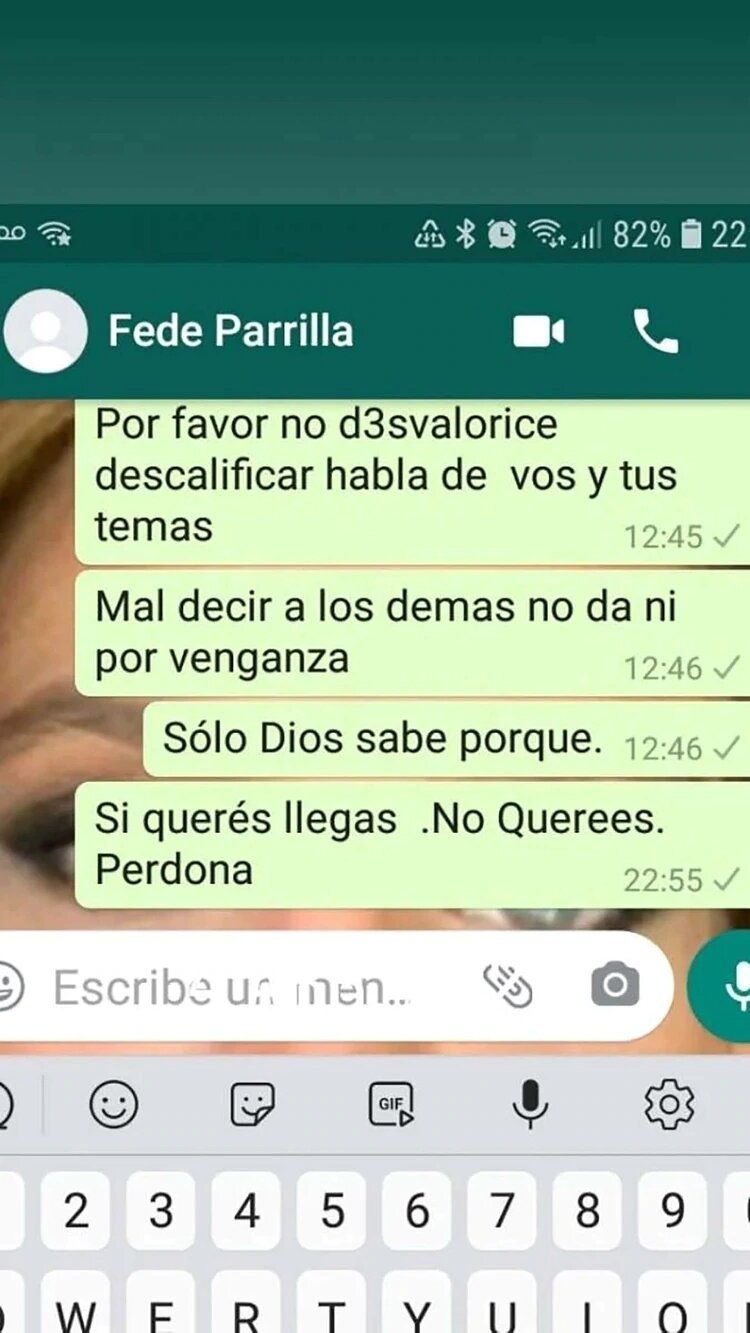Open the keyboard GIF search
The image size is (750, 1333).
pos(391,1105)
